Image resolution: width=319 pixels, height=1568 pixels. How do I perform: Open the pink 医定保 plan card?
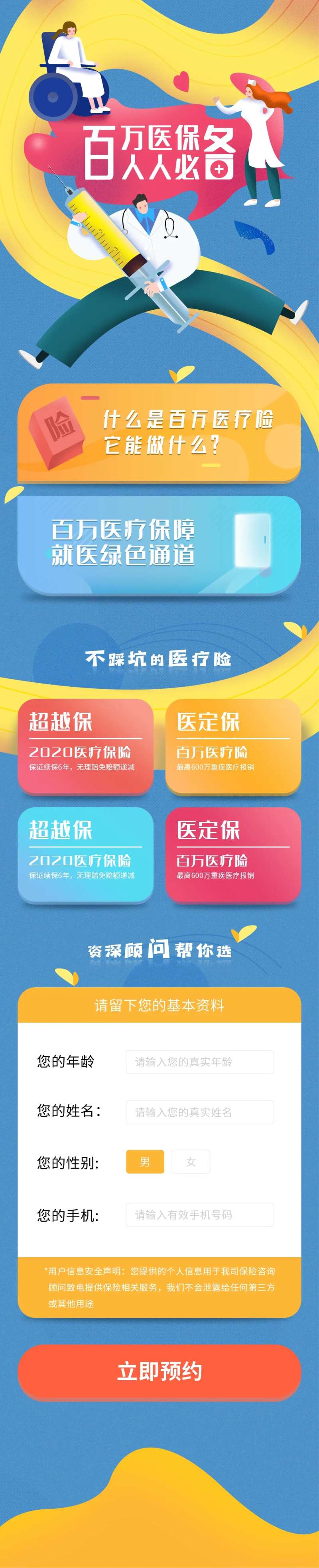pyautogui.click(x=233, y=854)
